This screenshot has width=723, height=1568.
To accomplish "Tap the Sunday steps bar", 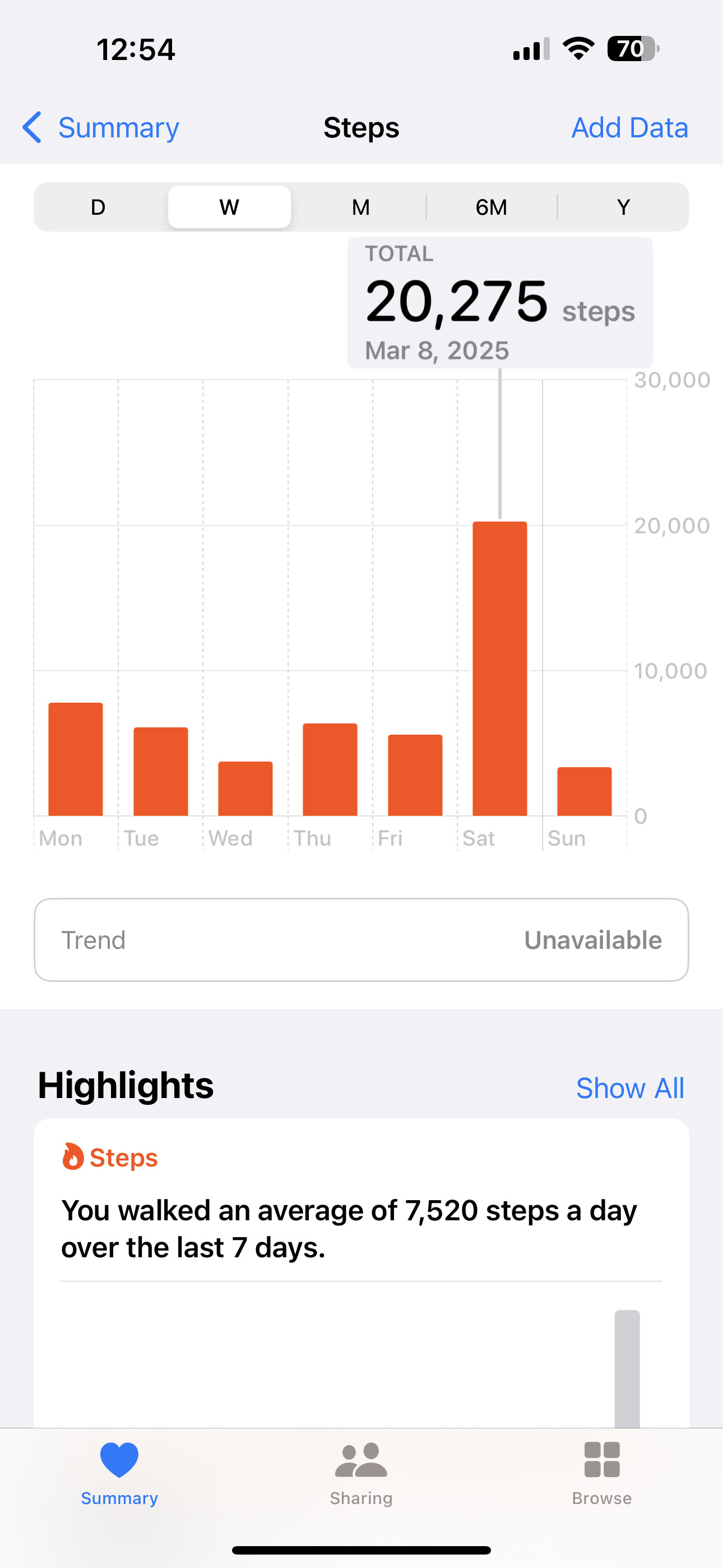I will (584, 791).
